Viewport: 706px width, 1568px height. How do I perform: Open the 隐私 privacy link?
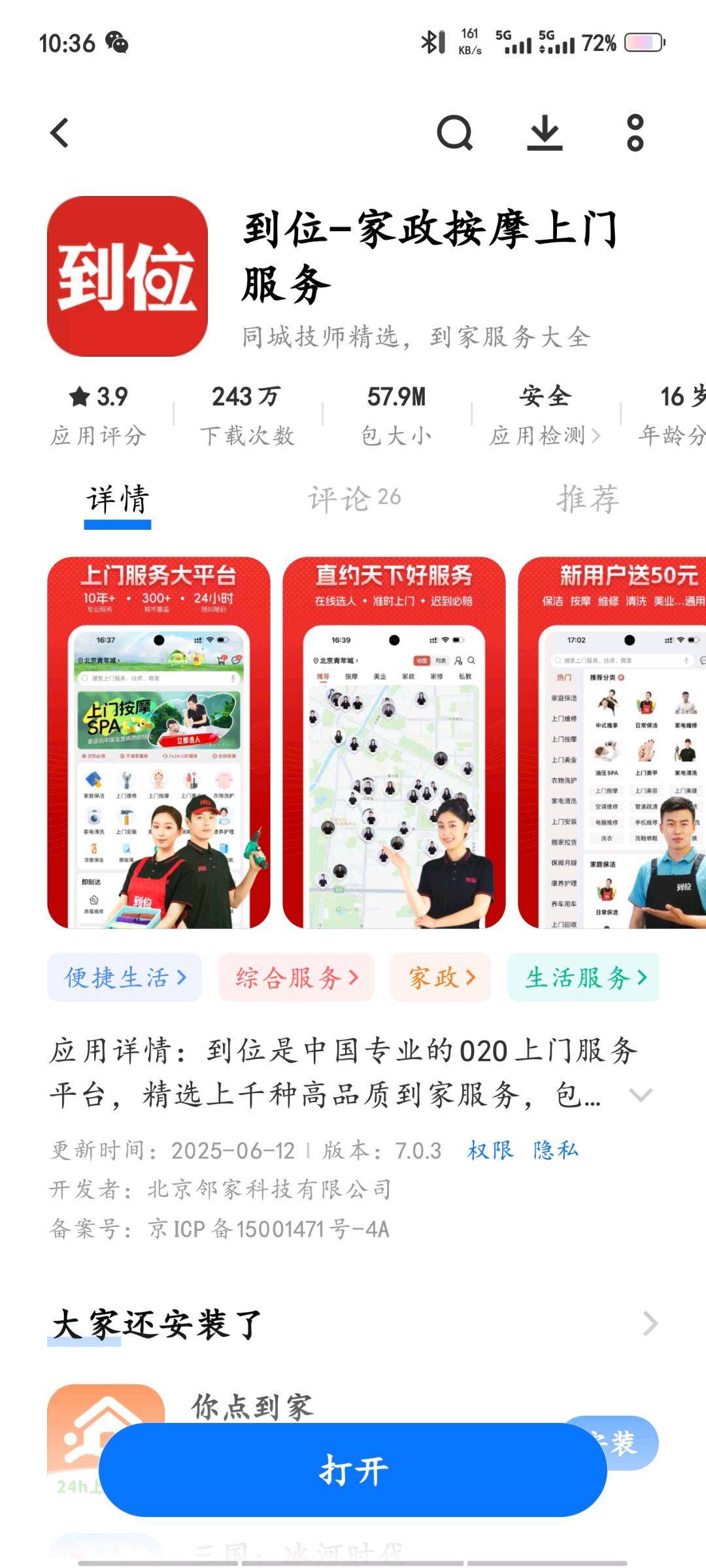tap(556, 1150)
